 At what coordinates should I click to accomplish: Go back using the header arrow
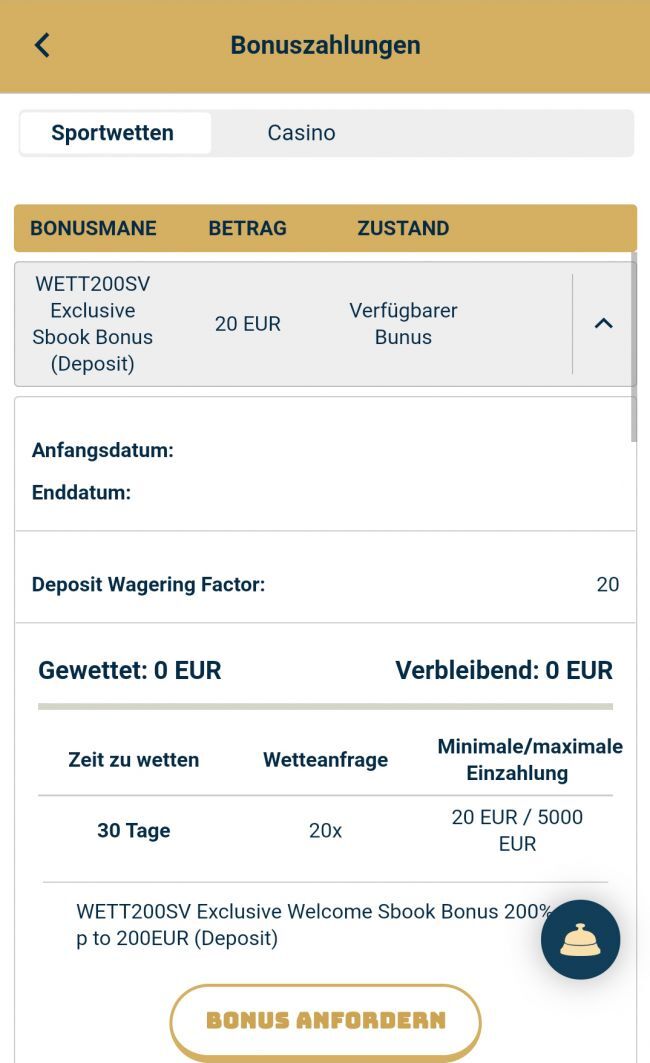(x=42, y=45)
